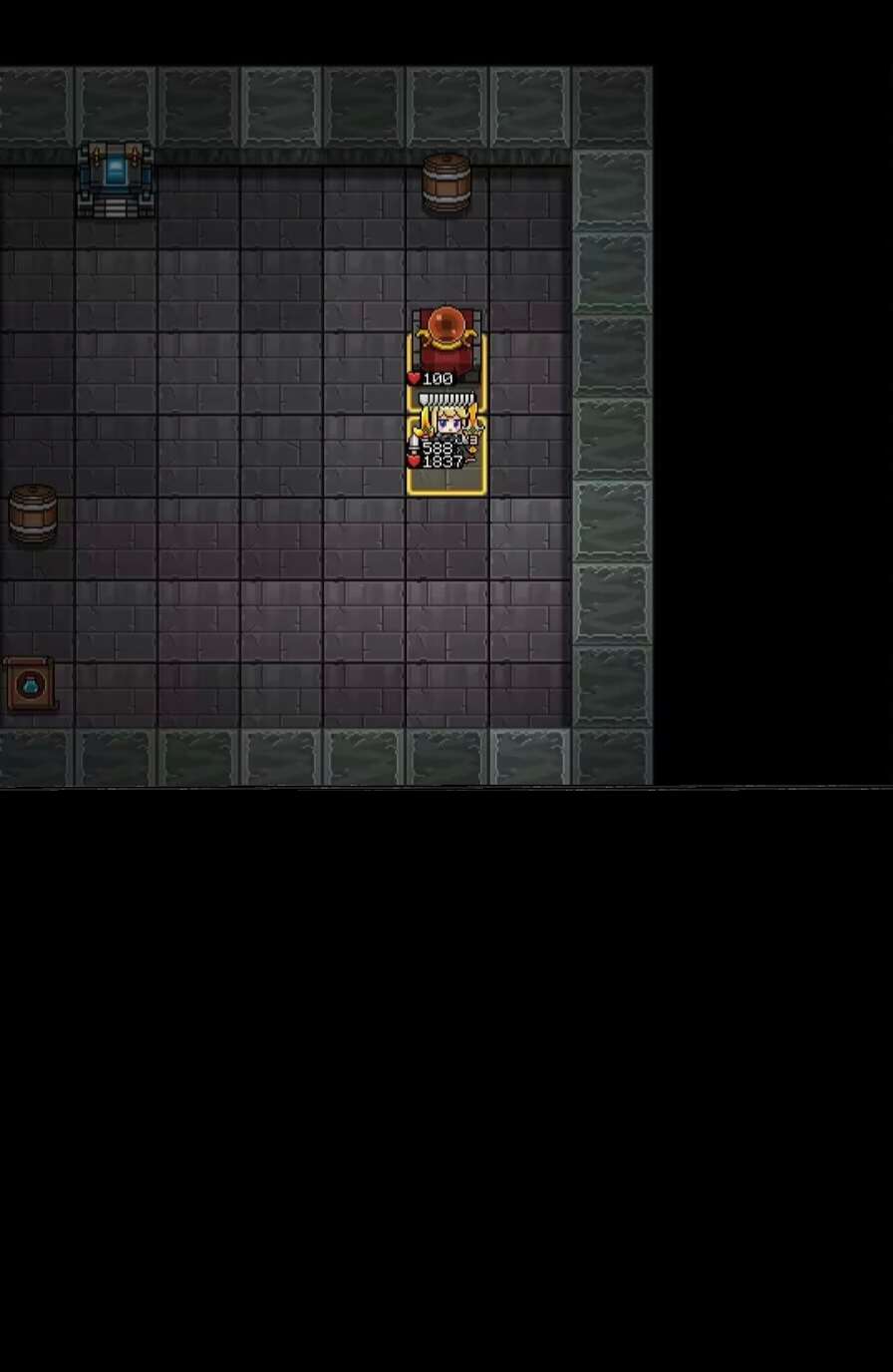893x1372 pixels.
Task: Pick up the potion scroll item
Action: [30, 685]
